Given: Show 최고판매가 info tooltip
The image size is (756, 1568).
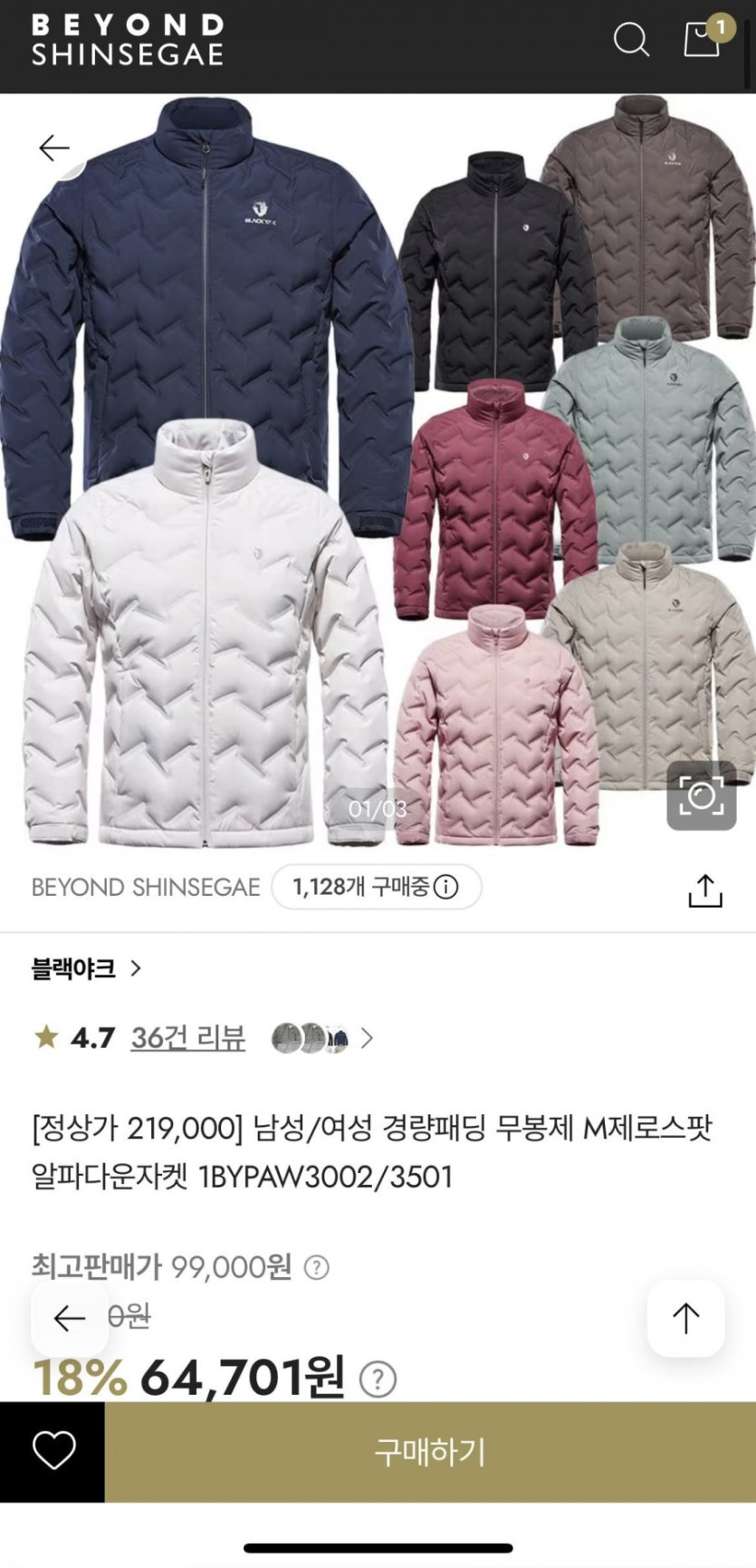Looking at the screenshot, I should (x=316, y=1267).
